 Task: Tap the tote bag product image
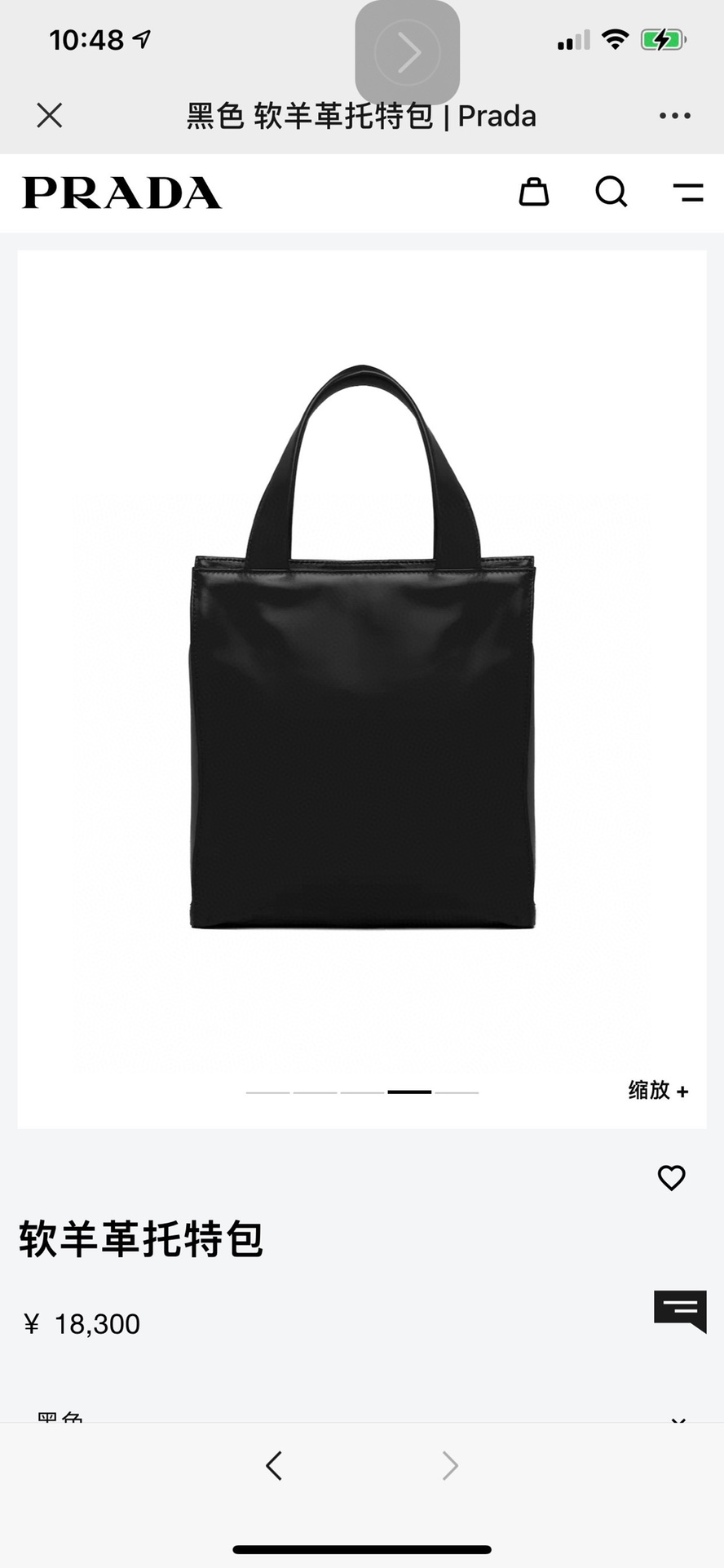(362, 653)
